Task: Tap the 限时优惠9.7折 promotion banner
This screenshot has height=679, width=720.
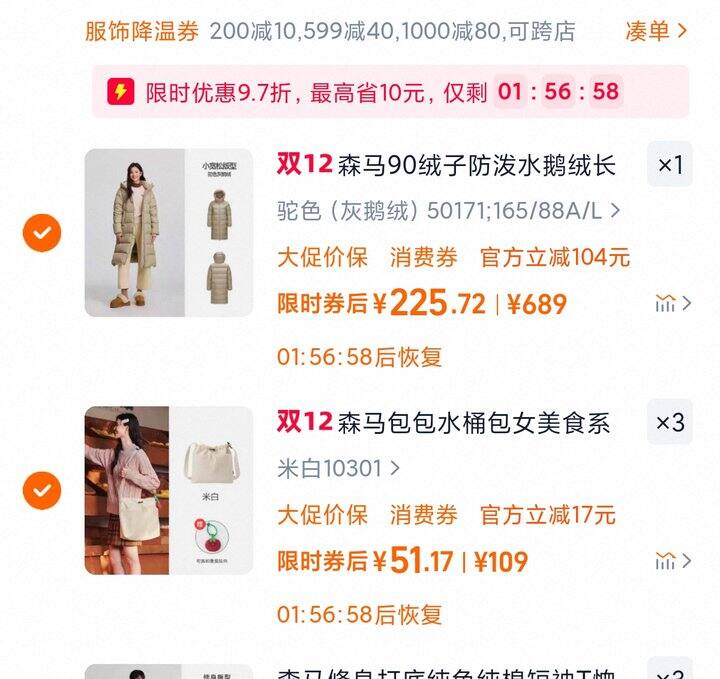Action: 390,91
